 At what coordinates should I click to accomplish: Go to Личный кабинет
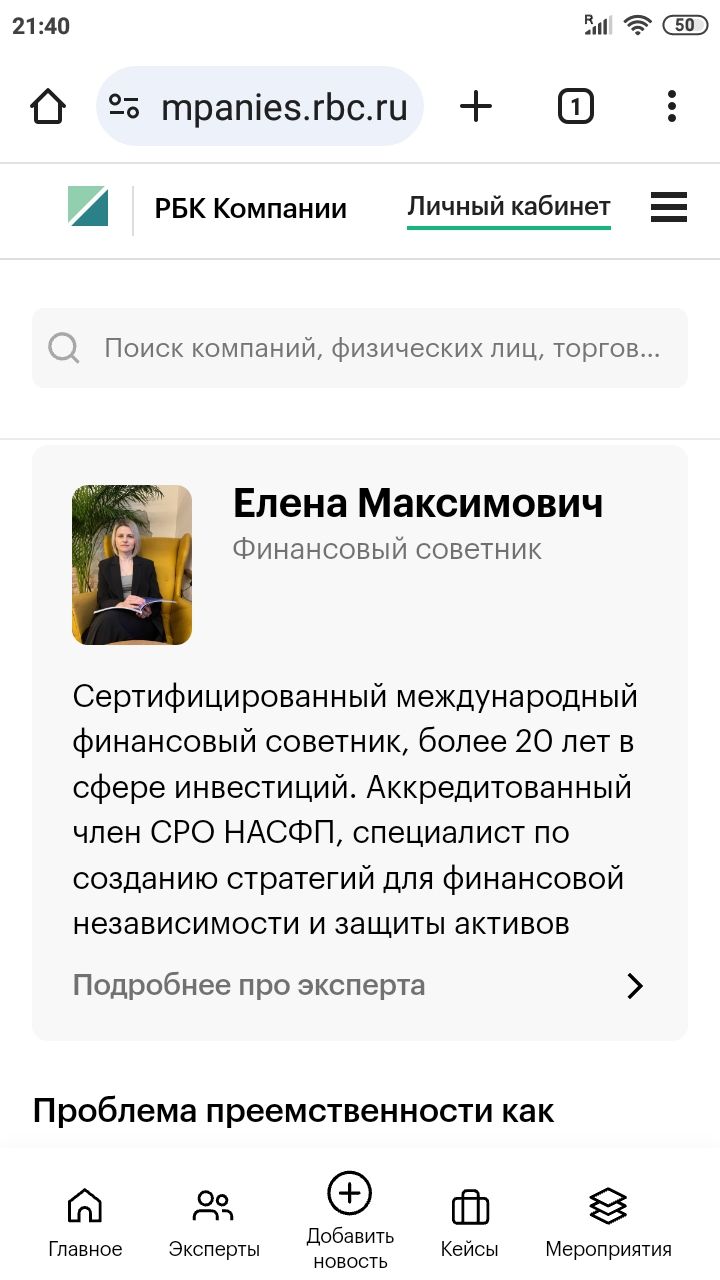point(508,208)
